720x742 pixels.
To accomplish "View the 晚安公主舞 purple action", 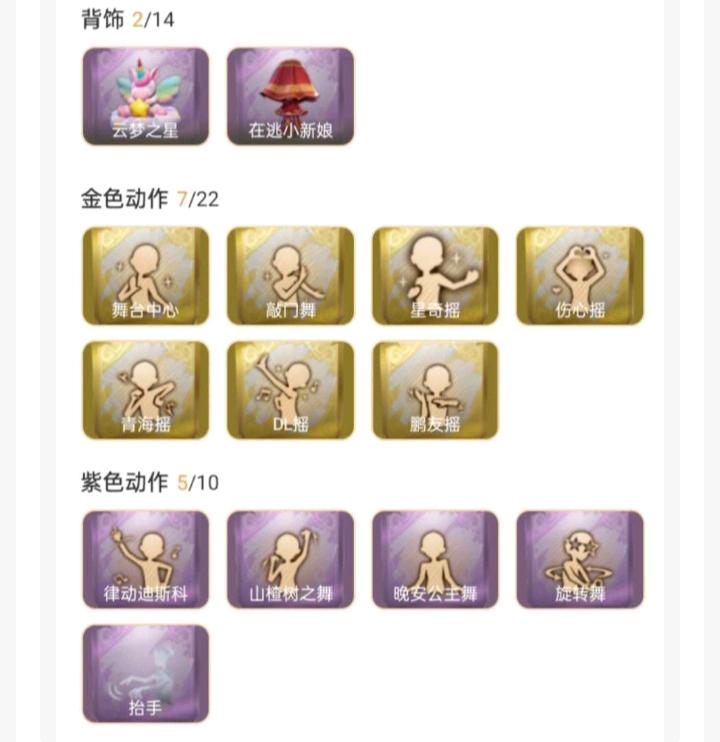I will pos(435,560).
